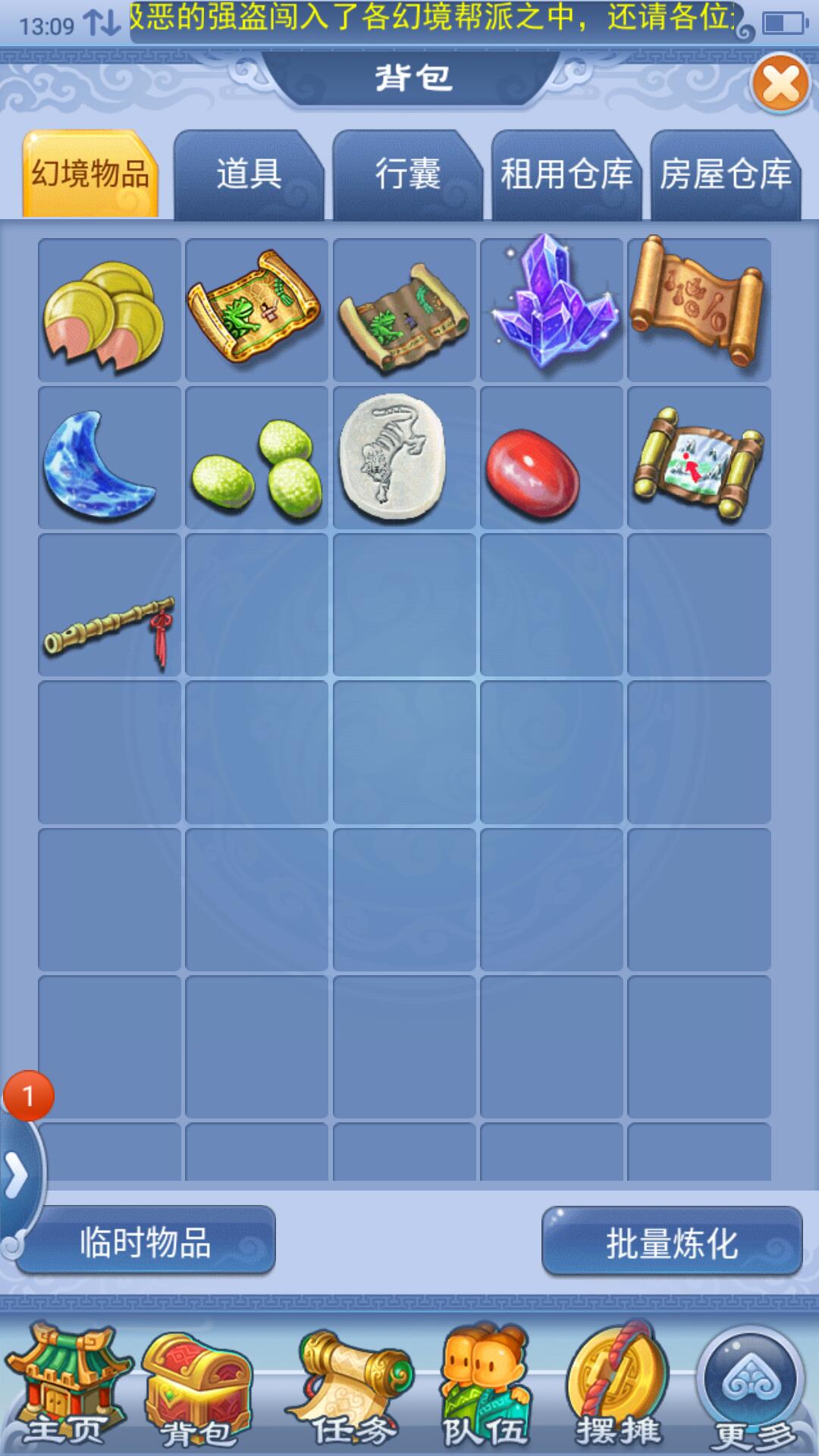This screenshot has width=819, height=1456.
Task: Switch to the 道具 tab
Action: click(249, 174)
